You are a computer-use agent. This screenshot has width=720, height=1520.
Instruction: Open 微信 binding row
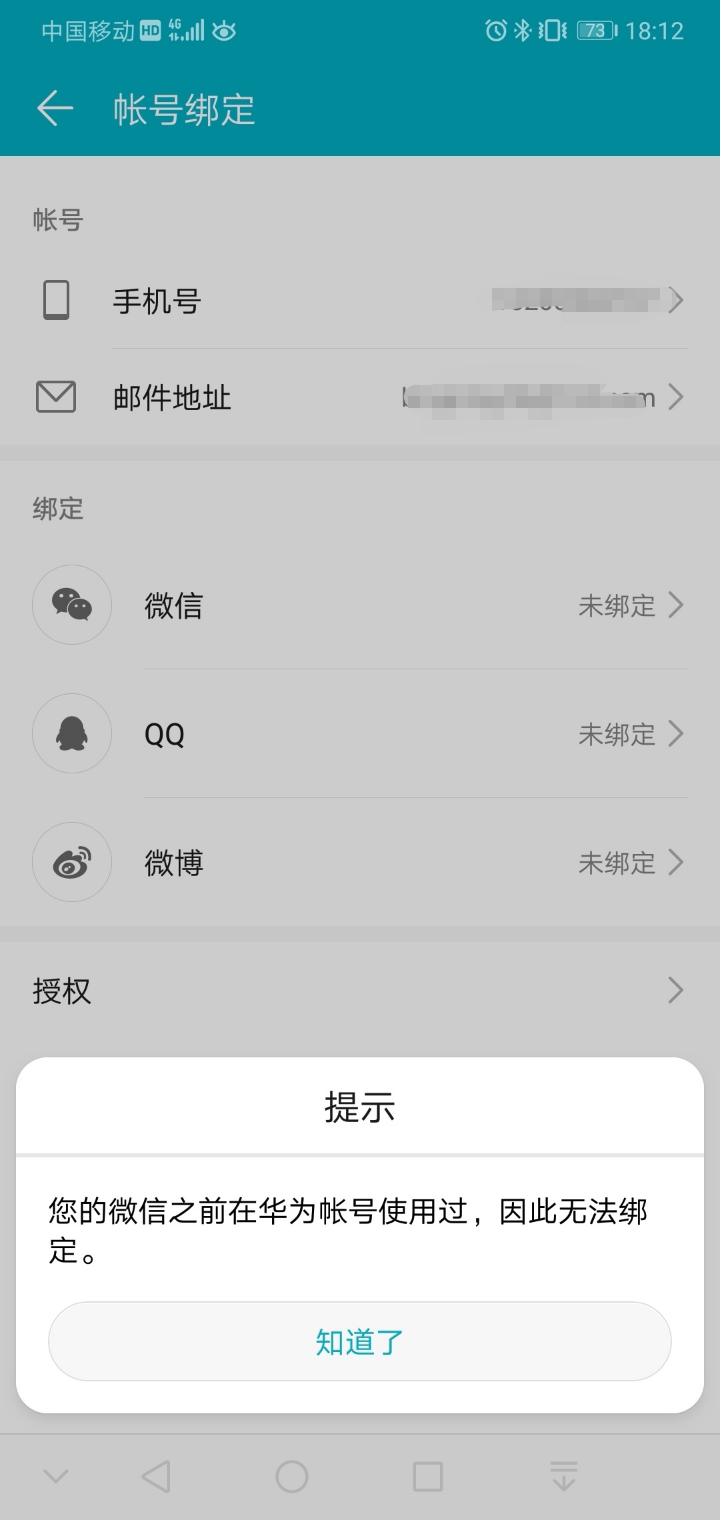[x=360, y=605]
